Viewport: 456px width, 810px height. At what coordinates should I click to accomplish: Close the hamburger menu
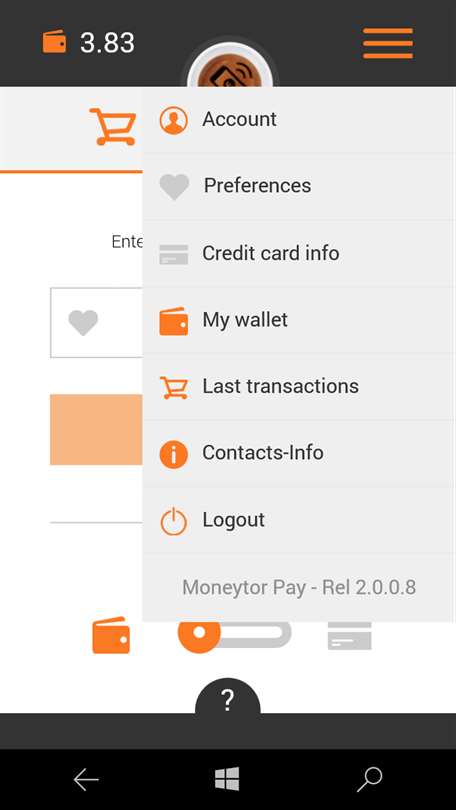click(x=388, y=43)
